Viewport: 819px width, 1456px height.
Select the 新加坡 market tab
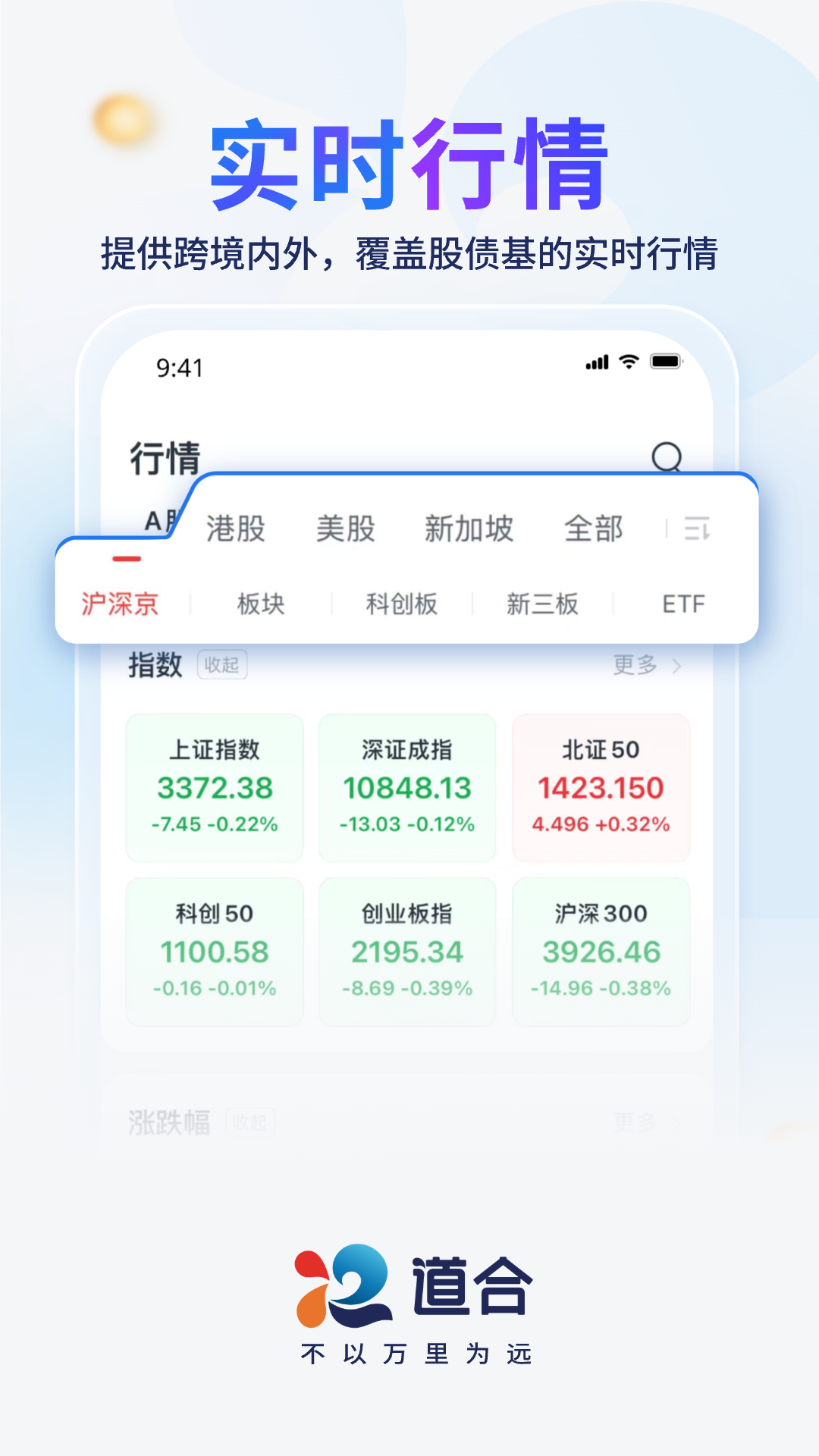470,529
